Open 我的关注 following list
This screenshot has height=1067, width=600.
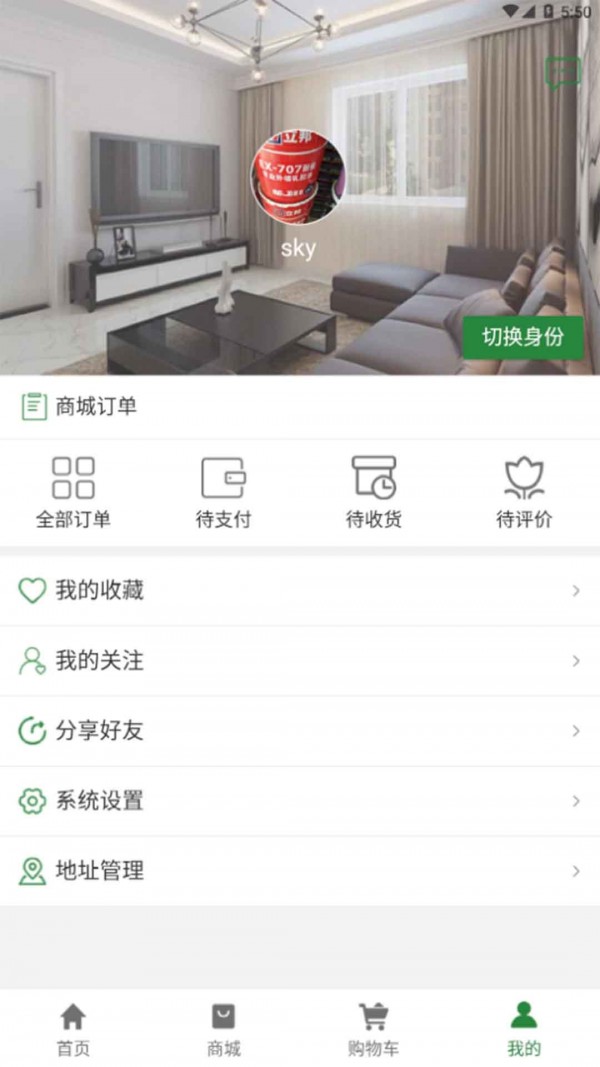pyautogui.click(x=300, y=661)
